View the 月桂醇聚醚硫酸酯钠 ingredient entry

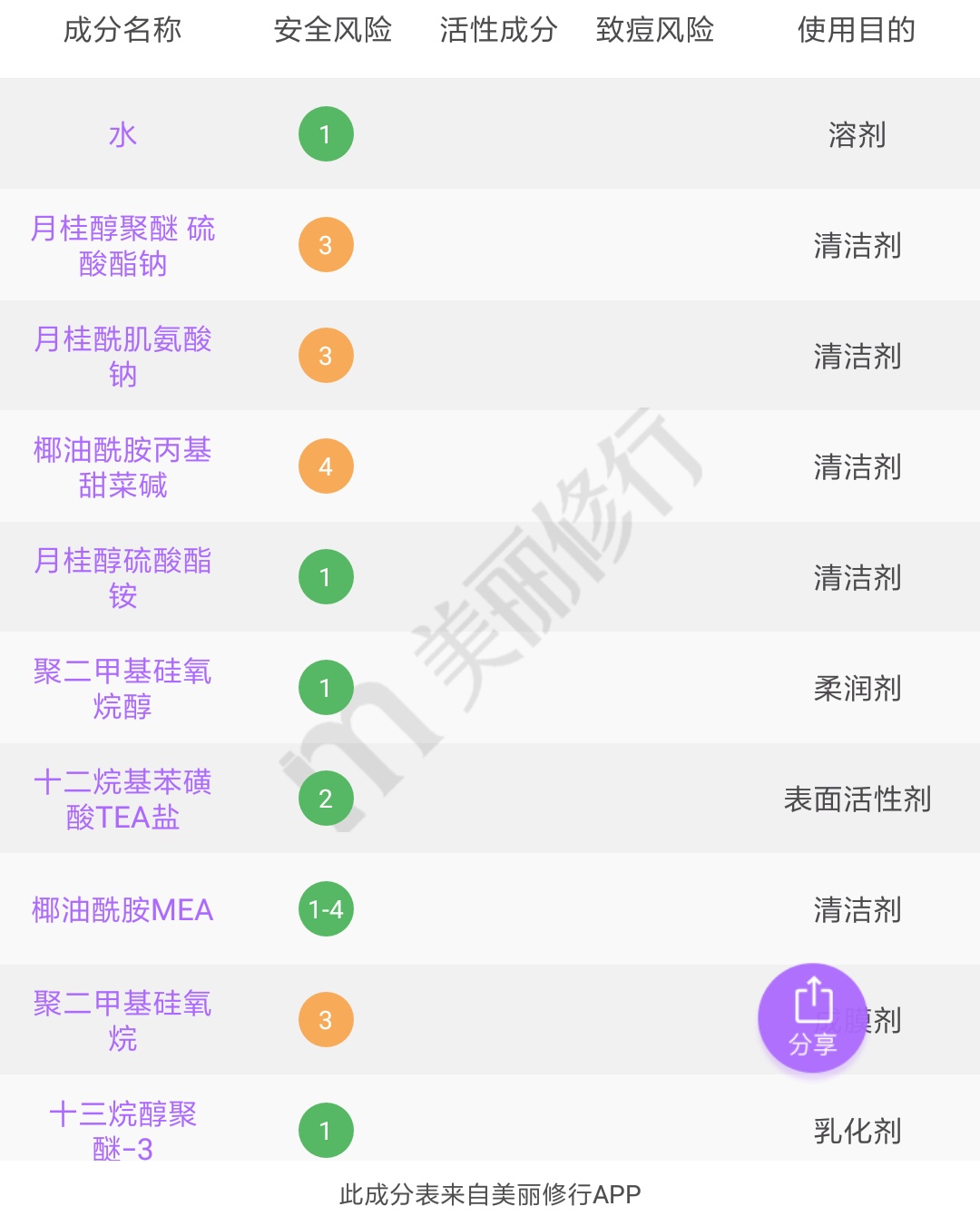124,244
